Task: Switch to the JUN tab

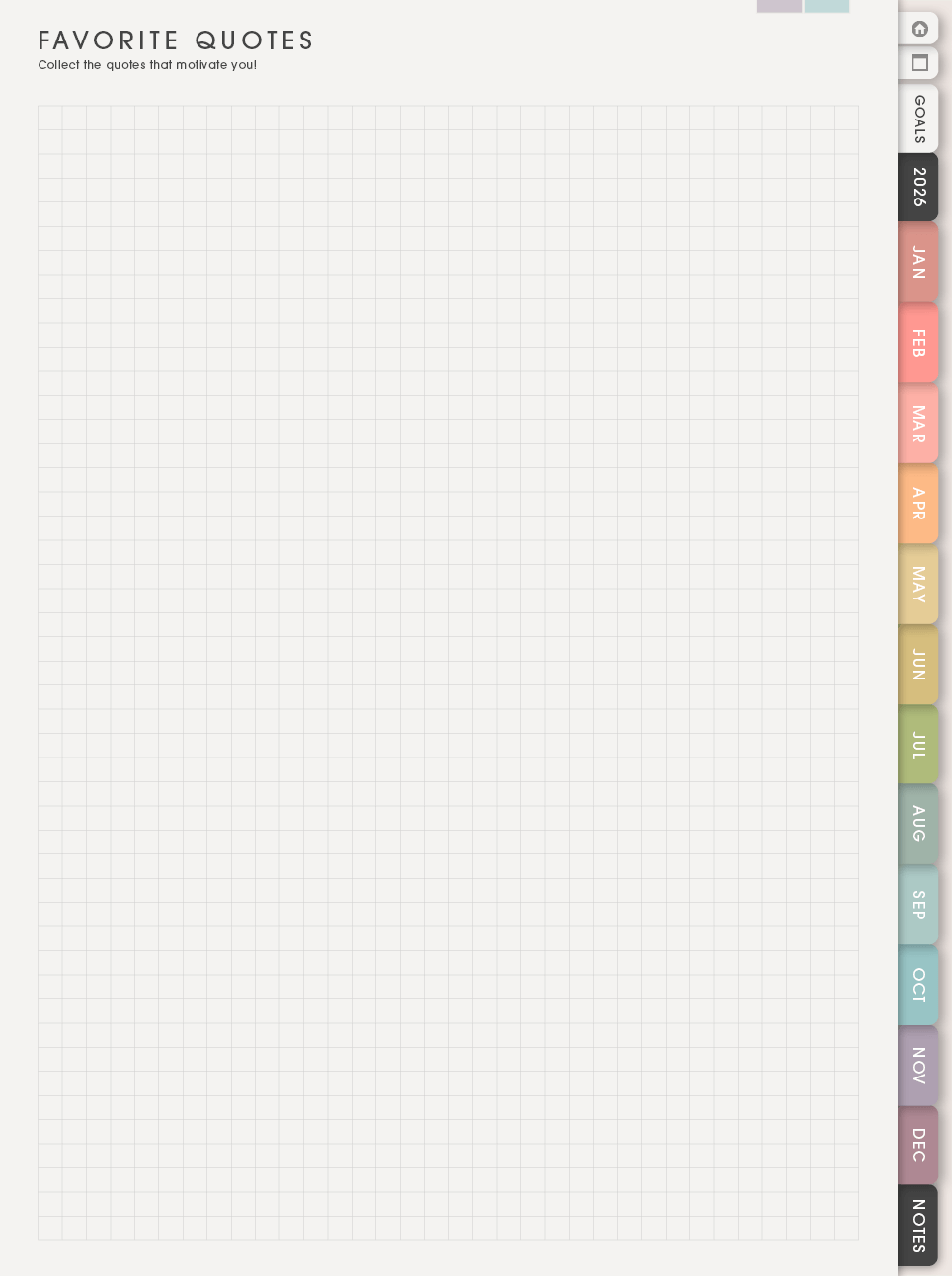Action: coord(918,665)
